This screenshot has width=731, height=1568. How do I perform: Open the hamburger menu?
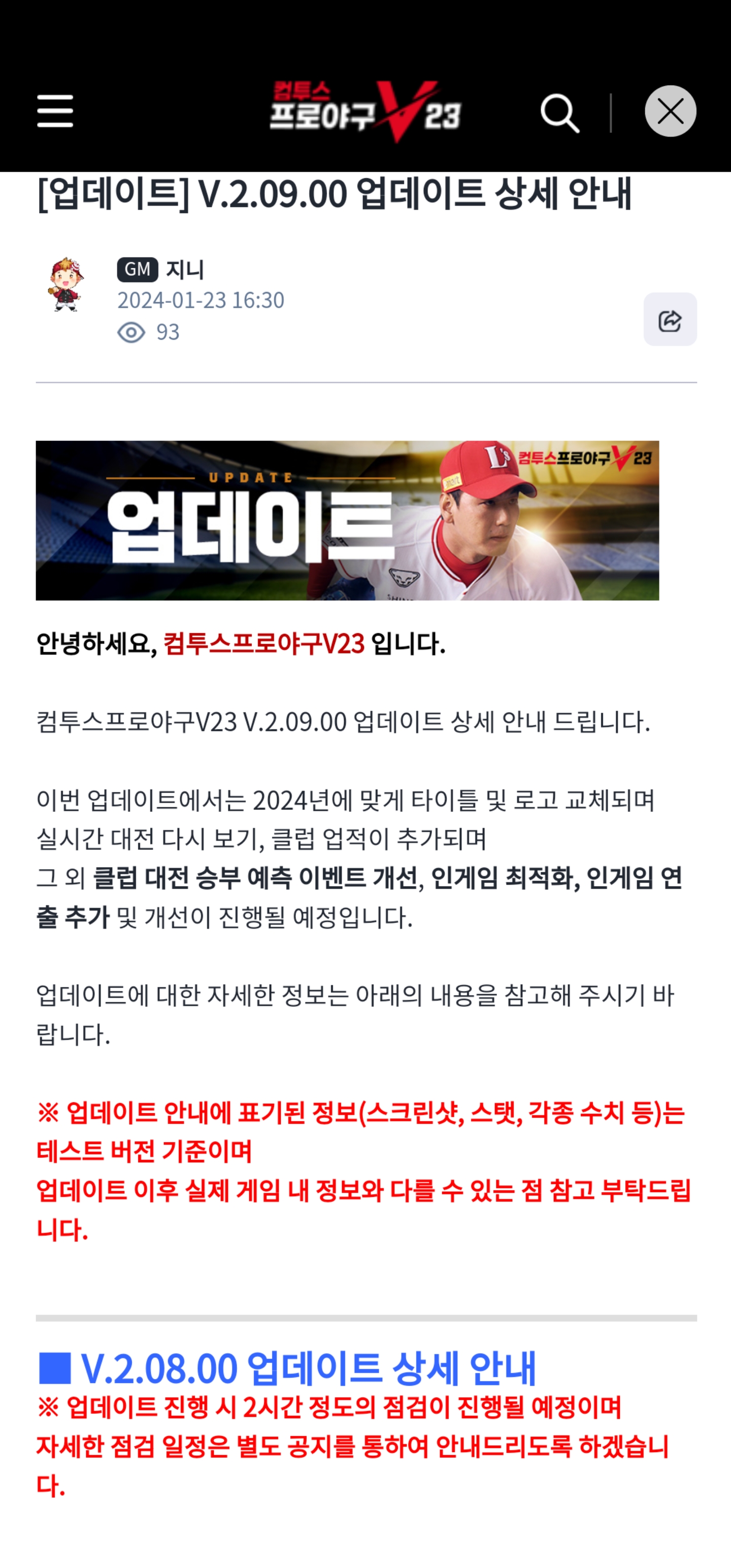[x=55, y=111]
